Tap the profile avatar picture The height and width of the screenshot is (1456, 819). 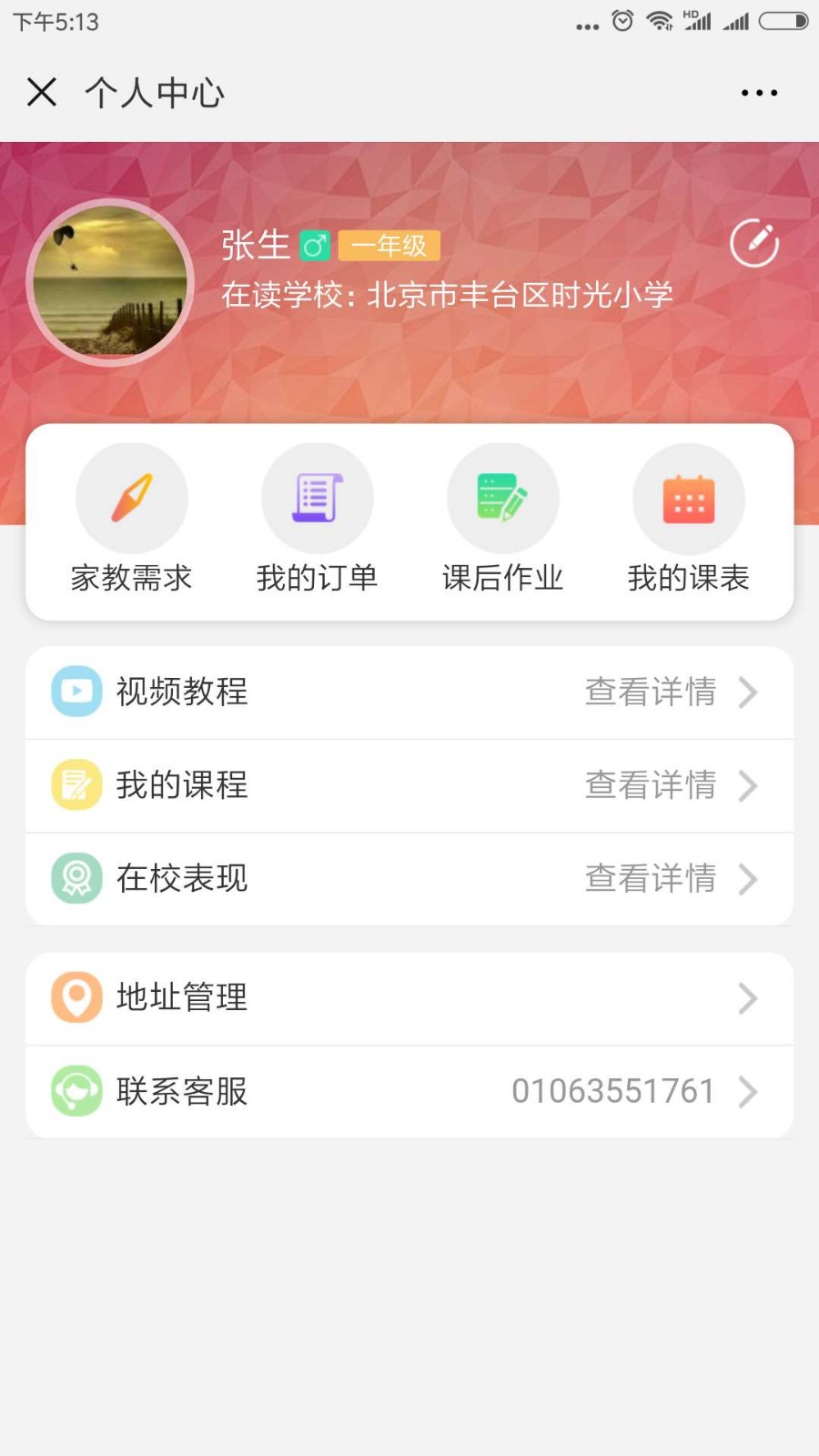pyautogui.click(x=110, y=282)
